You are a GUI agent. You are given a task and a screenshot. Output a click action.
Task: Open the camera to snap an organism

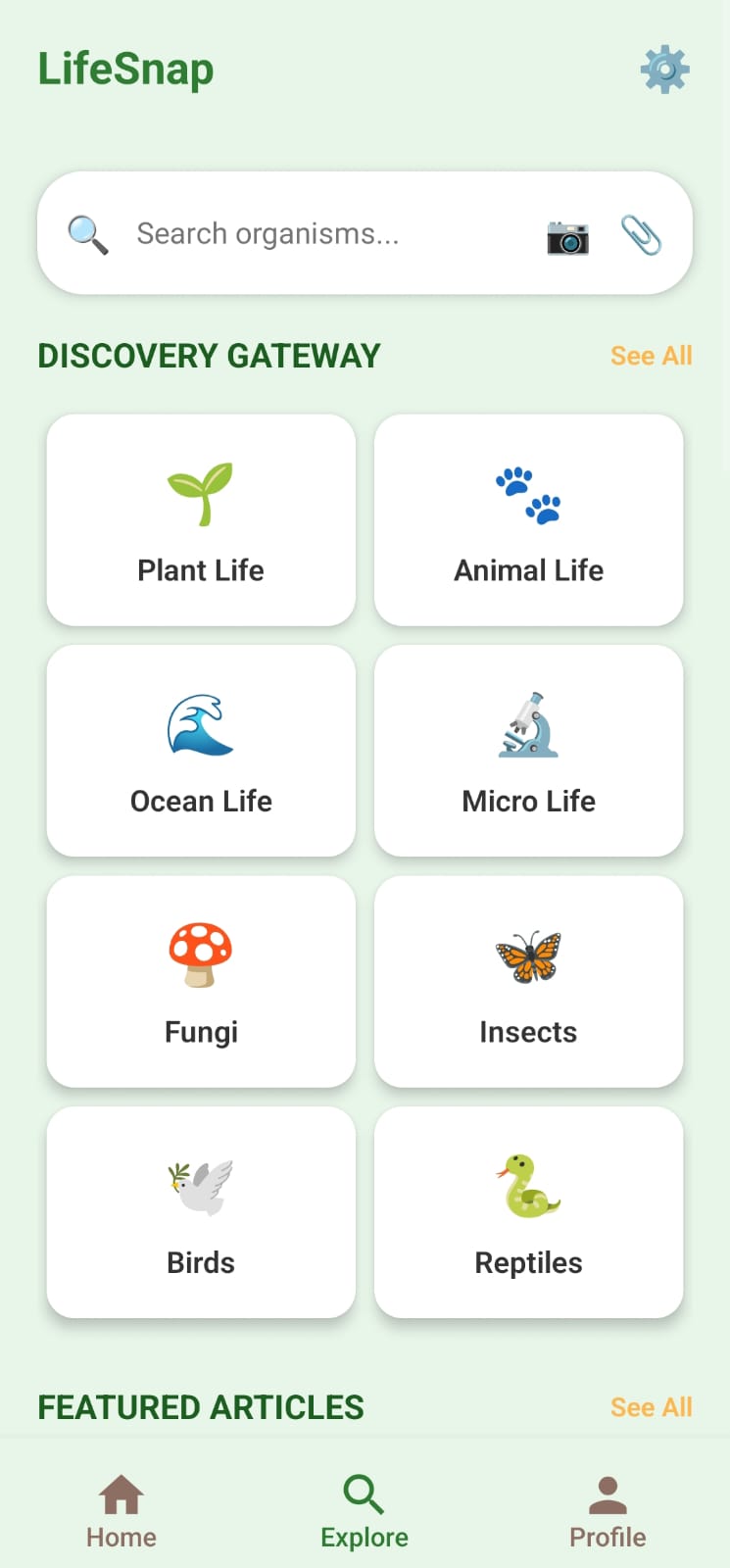pyautogui.click(x=566, y=233)
